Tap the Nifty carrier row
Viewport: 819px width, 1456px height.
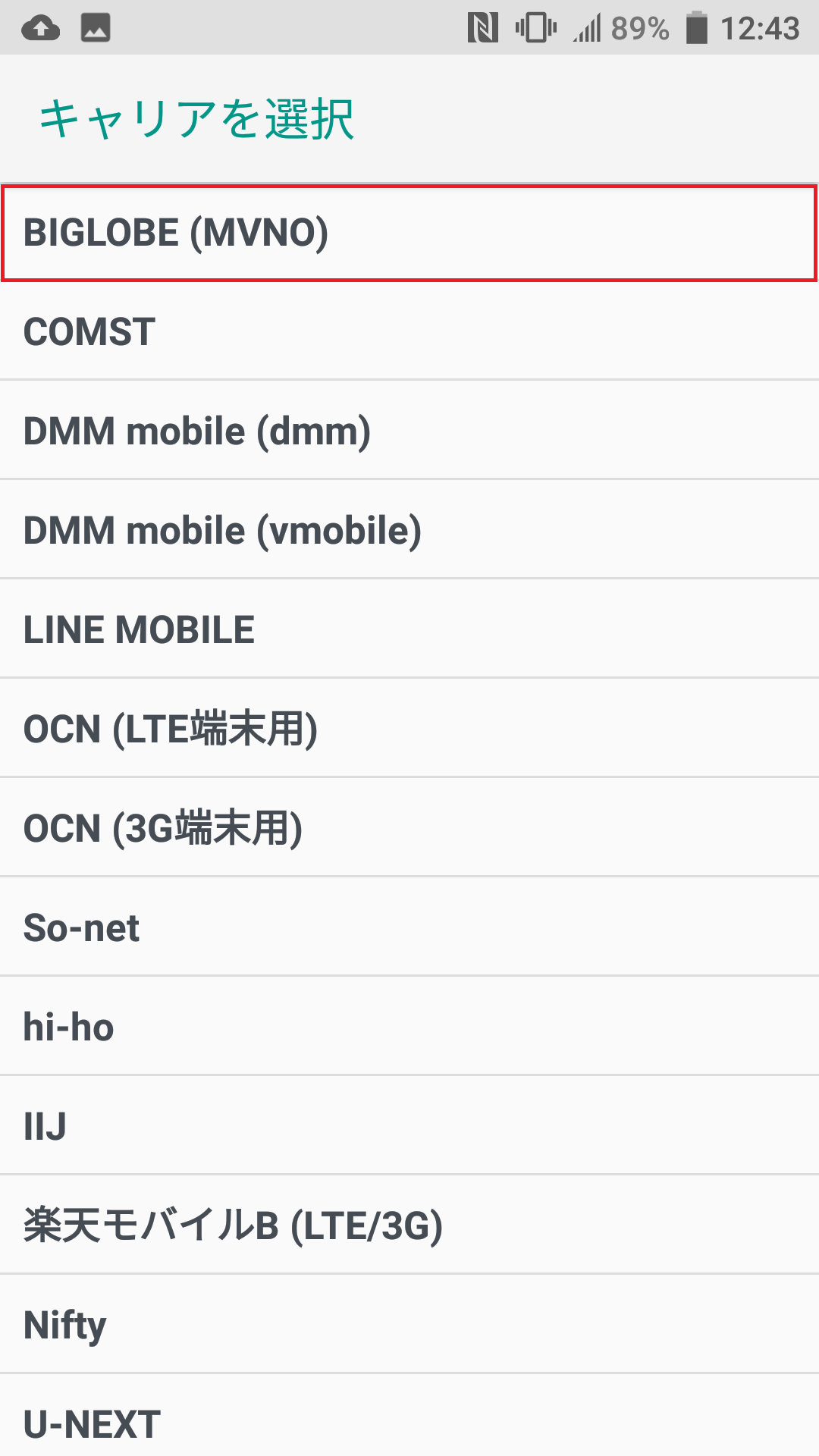coord(409,1326)
